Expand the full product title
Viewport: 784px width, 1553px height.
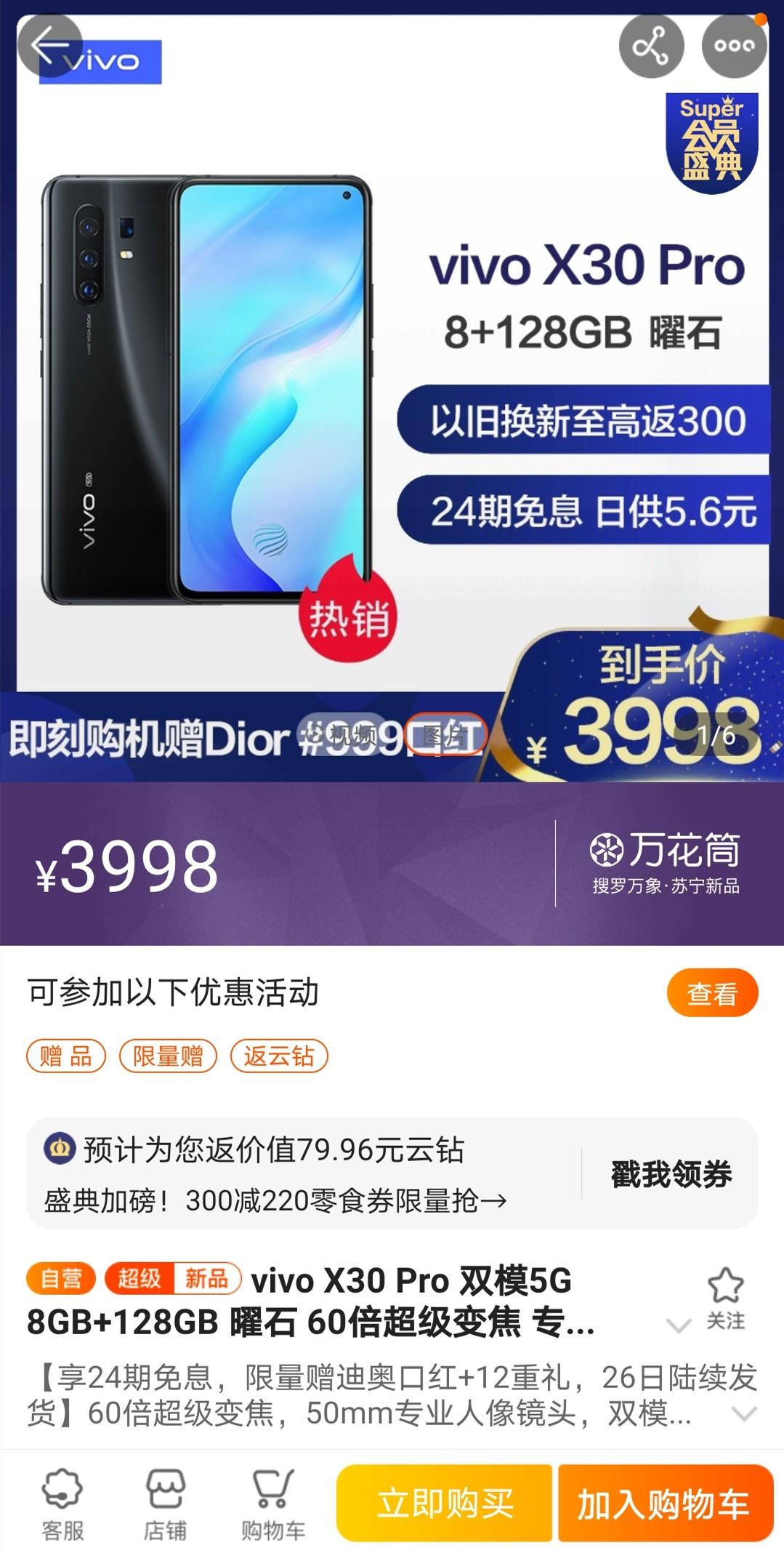[x=678, y=1326]
